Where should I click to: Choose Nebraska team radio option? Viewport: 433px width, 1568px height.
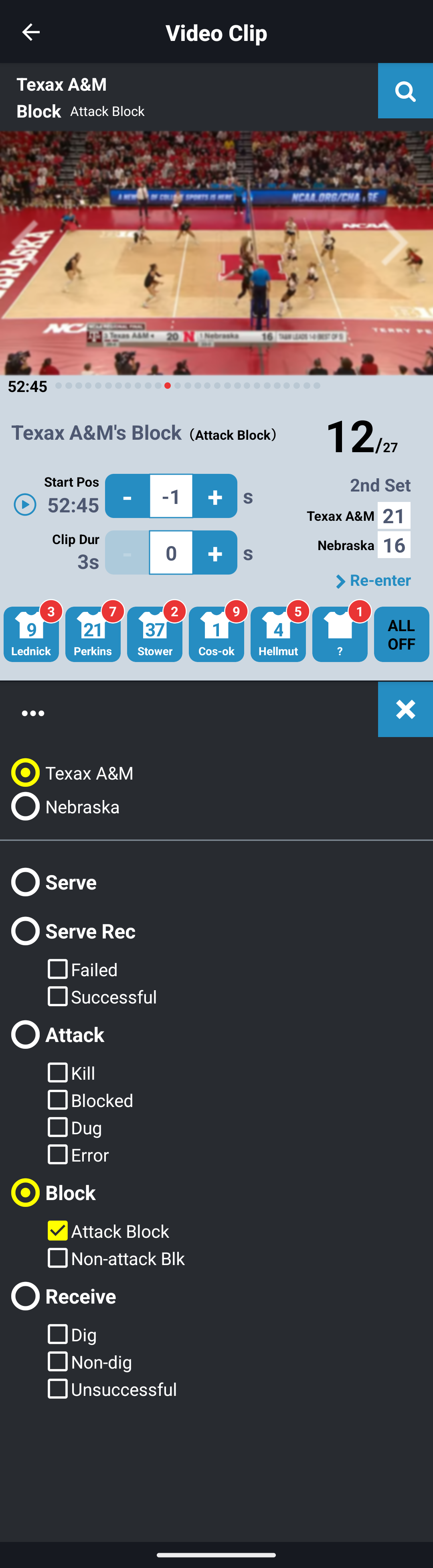pyautogui.click(x=26, y=807)
